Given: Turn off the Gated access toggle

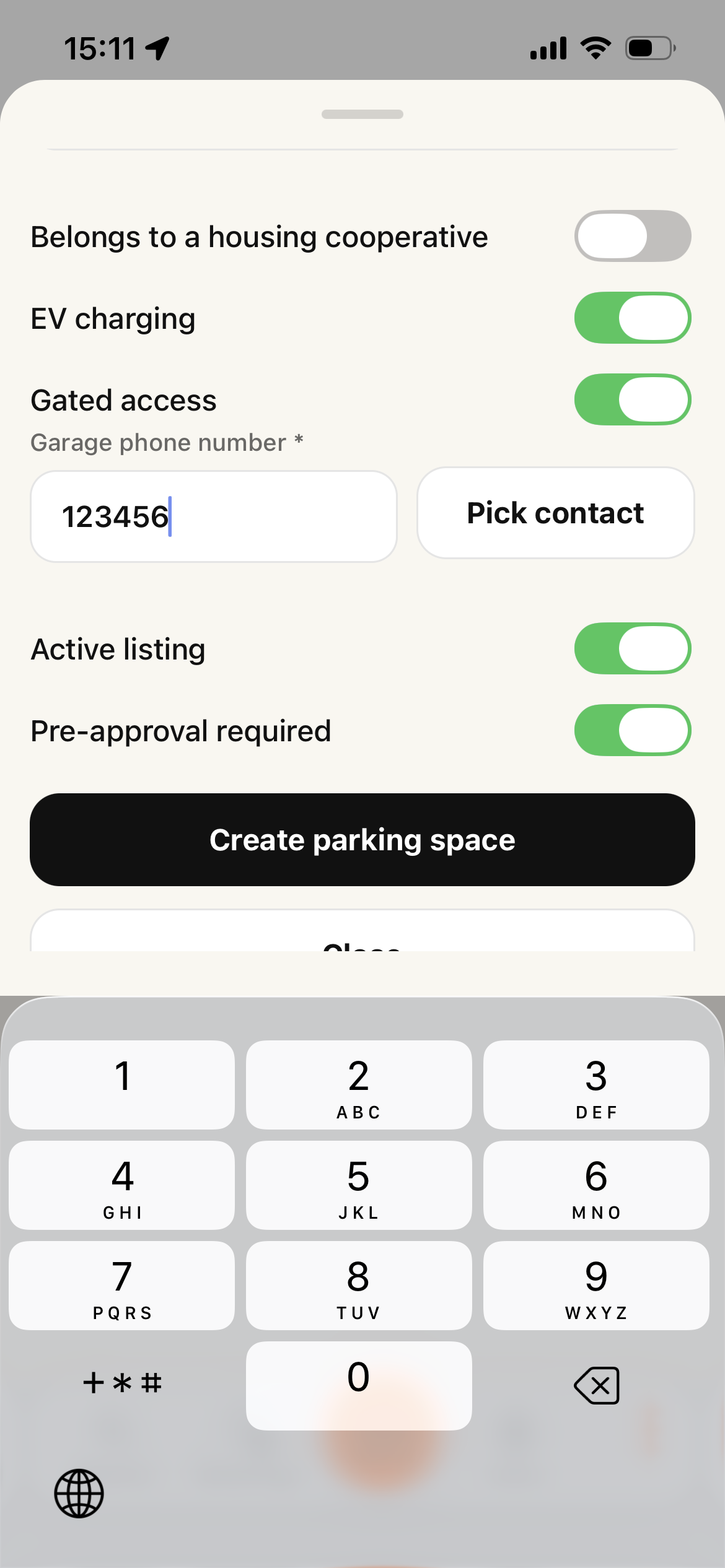Looking at the screenshot, I should [632, 399].
